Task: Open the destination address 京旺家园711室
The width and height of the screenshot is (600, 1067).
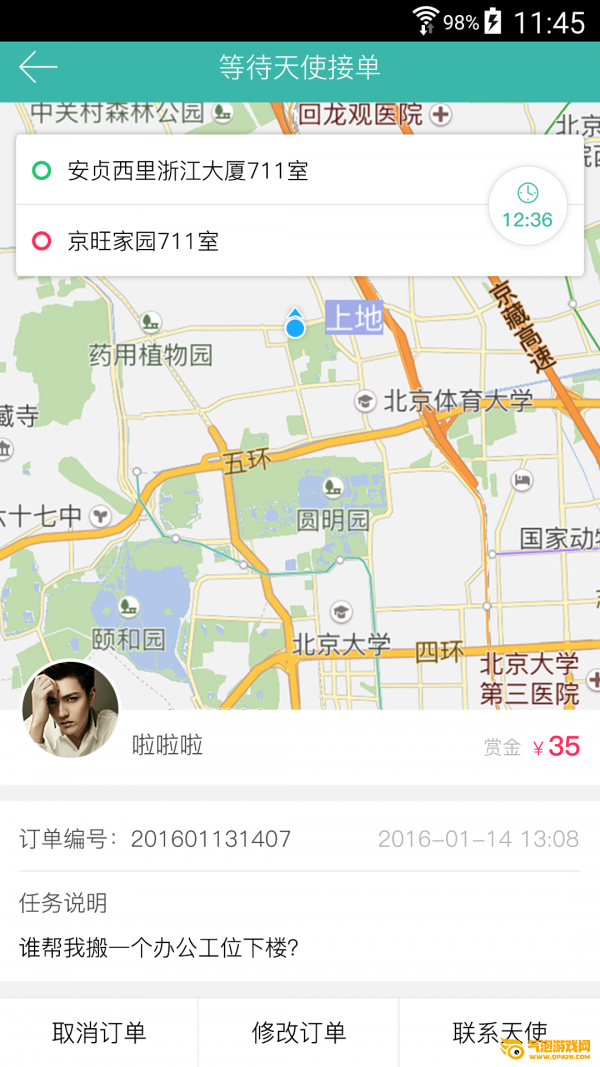Action: (x=143, y=241)
